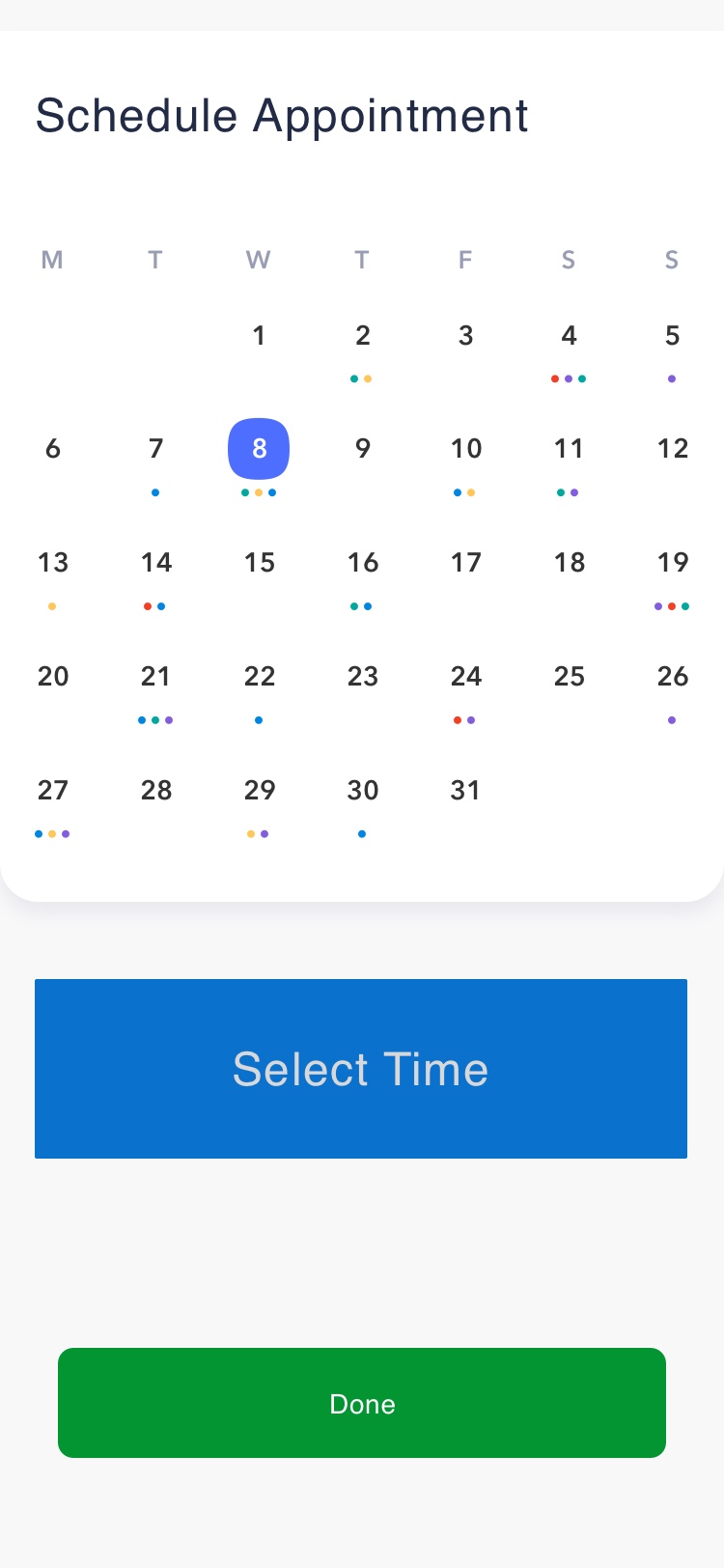Select the 31st on the calendar
This screenshot has height=1568, width=724.
[465, 790]
